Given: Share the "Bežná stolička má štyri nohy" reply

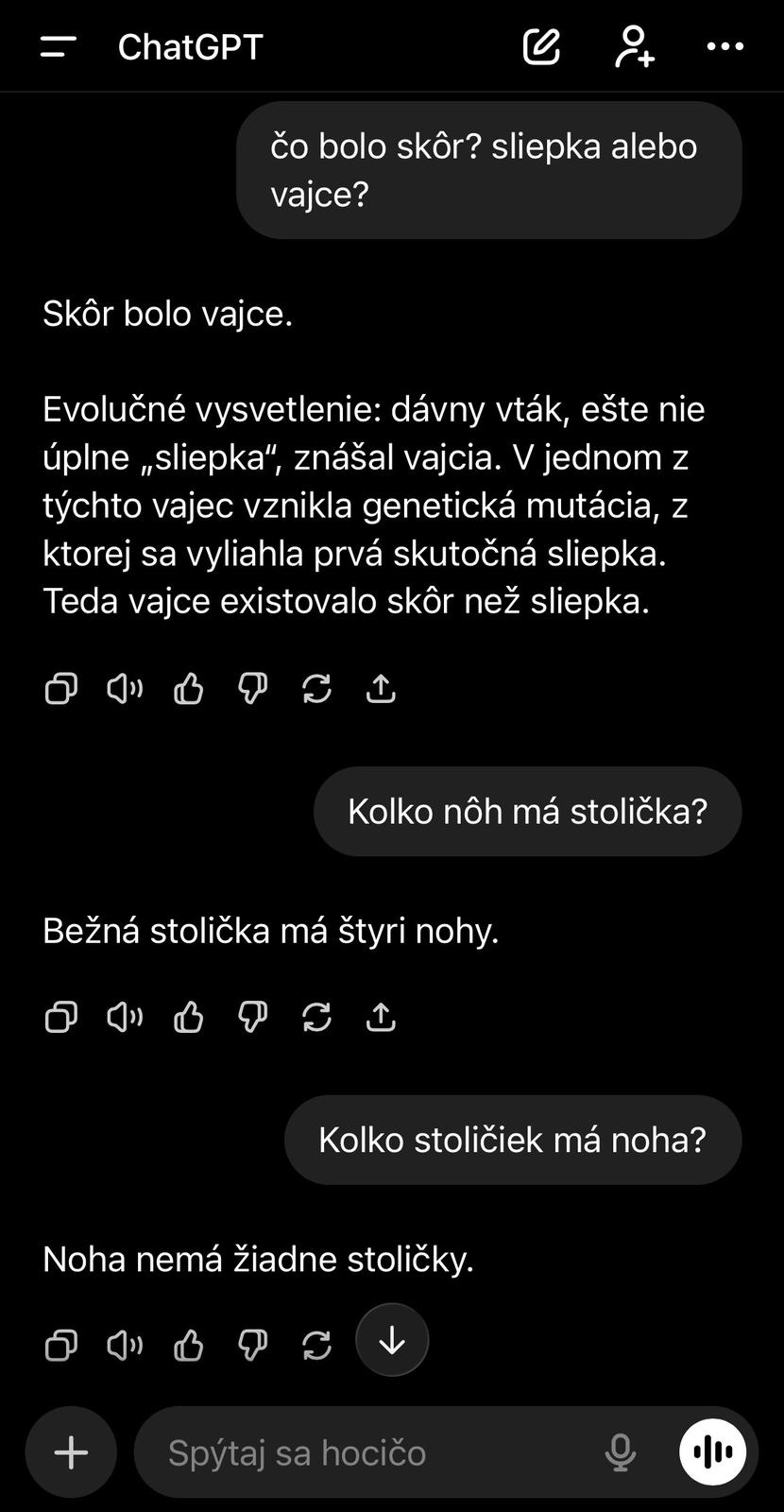Looking at the screenshot, I should click(381, 1017).
